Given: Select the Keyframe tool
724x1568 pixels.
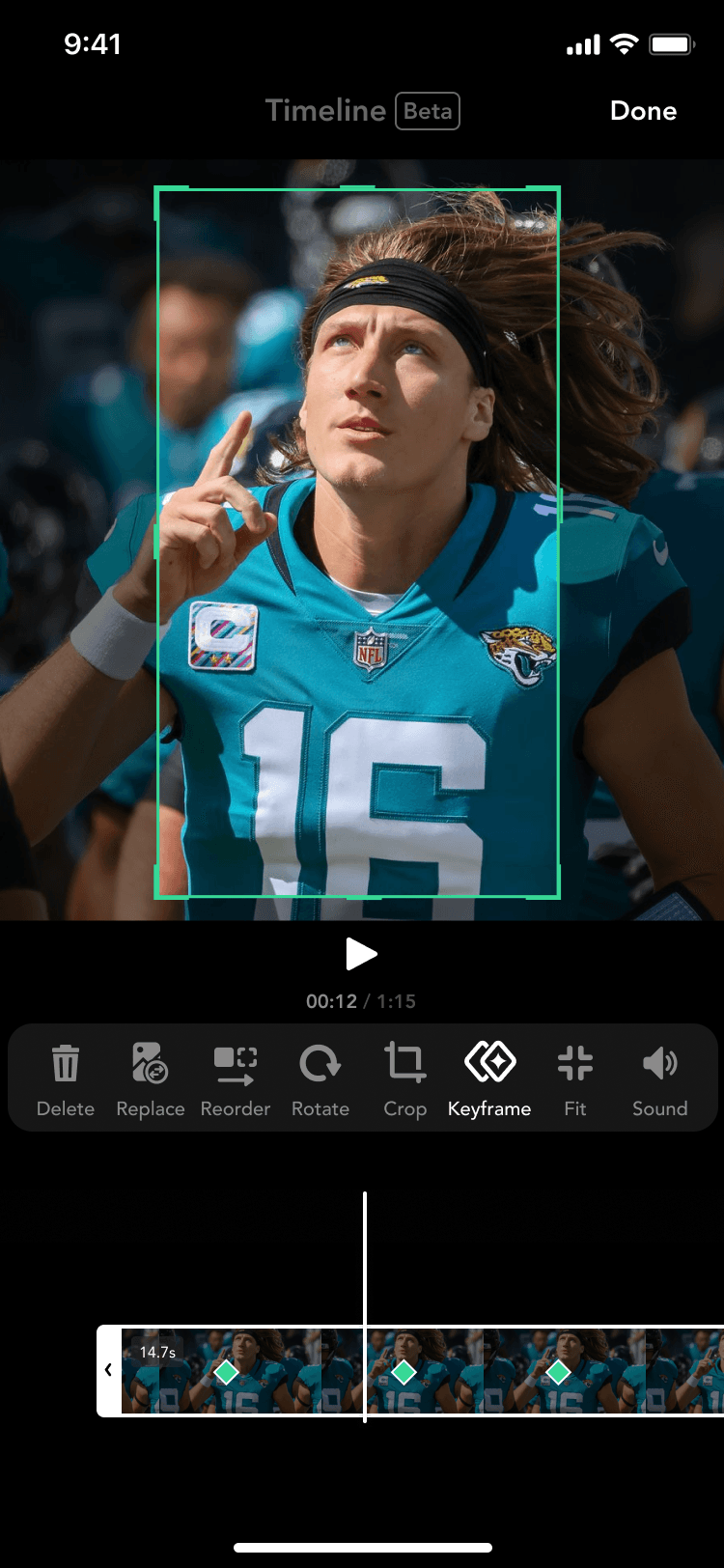Looking at the screenshot, I should (489, 1079).
